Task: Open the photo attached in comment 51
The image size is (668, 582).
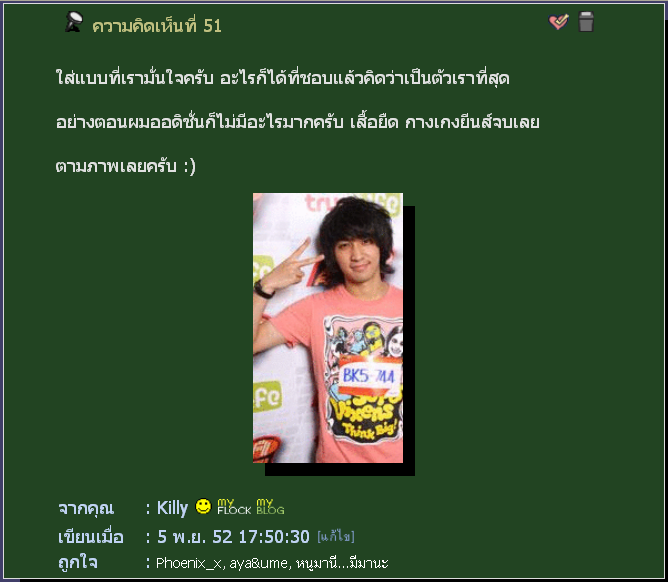Action: [328, 328]
